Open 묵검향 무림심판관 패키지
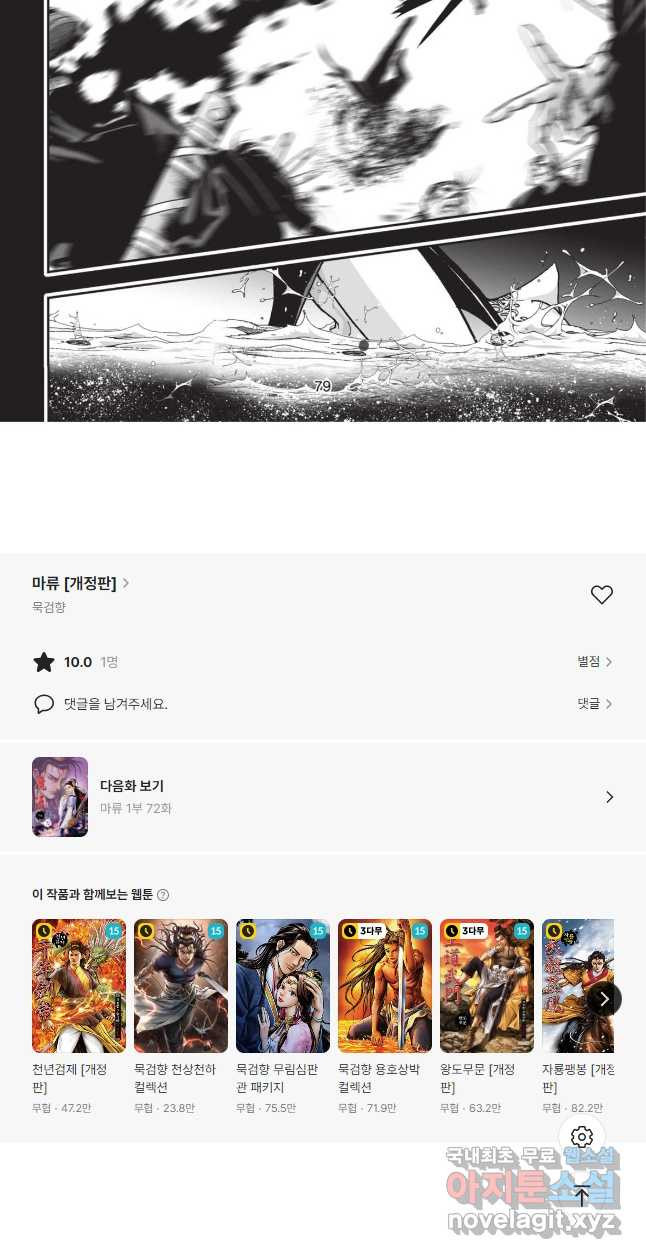Viewport: 646px width, 1259px height. point(283,986)
